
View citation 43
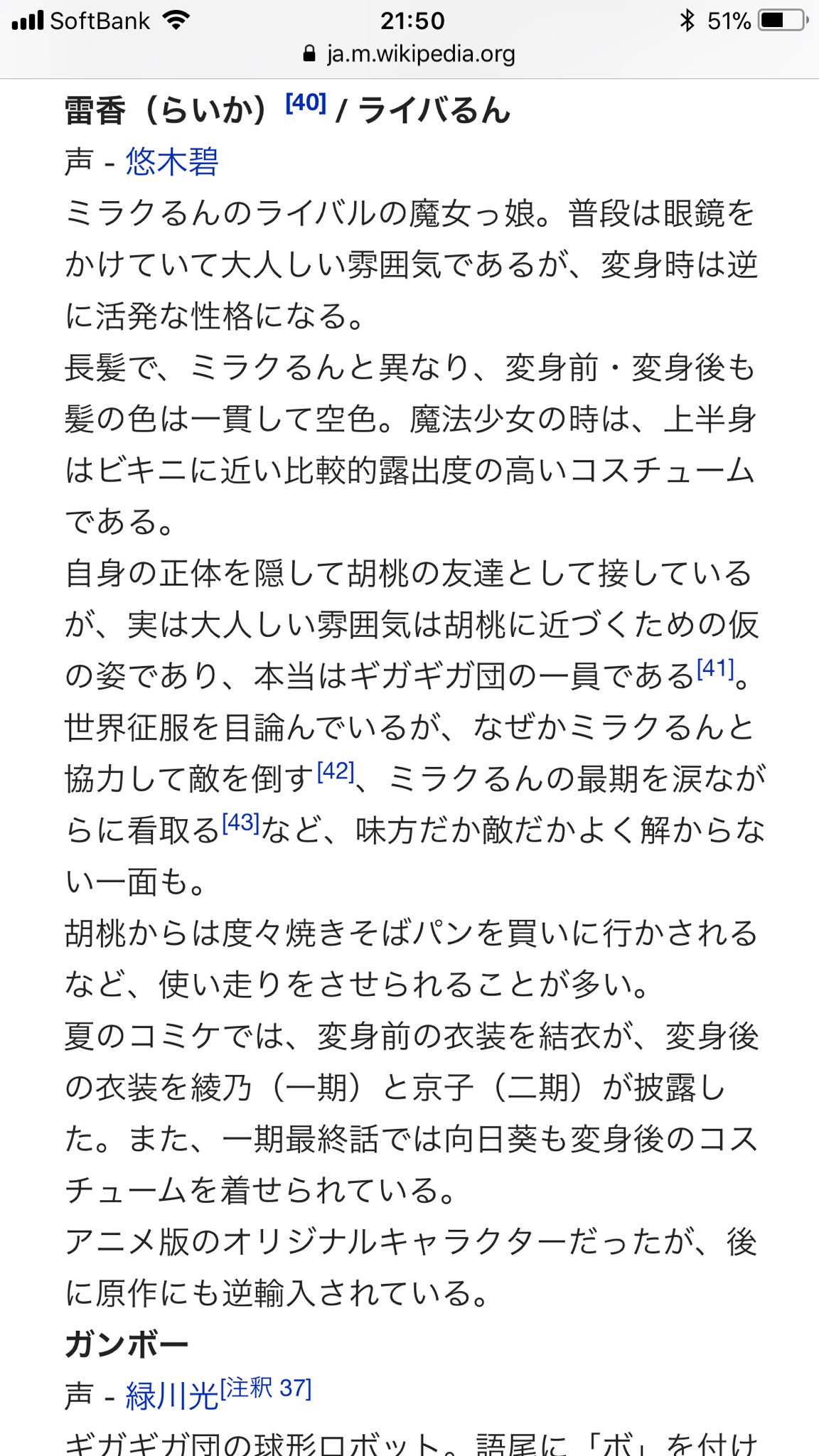241,823
